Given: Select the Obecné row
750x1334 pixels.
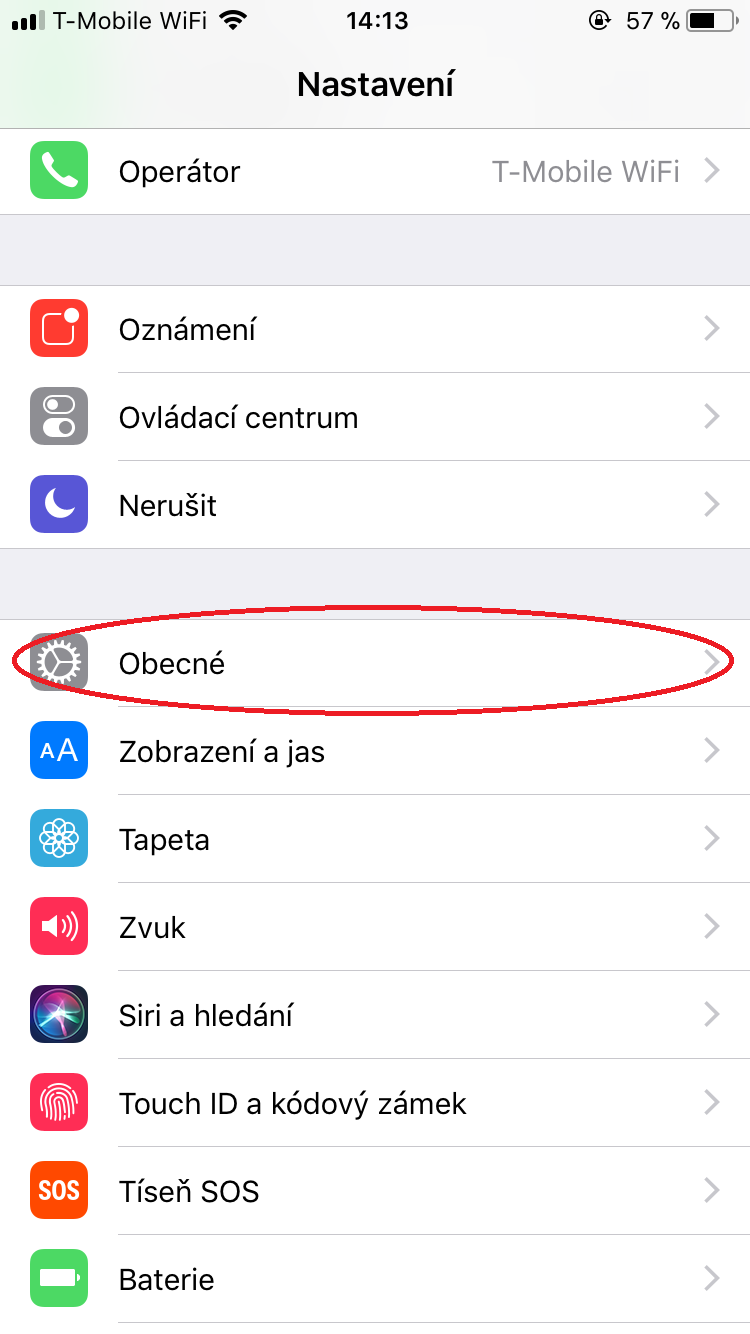Looking at the screenshot, I should coord(375,663).
